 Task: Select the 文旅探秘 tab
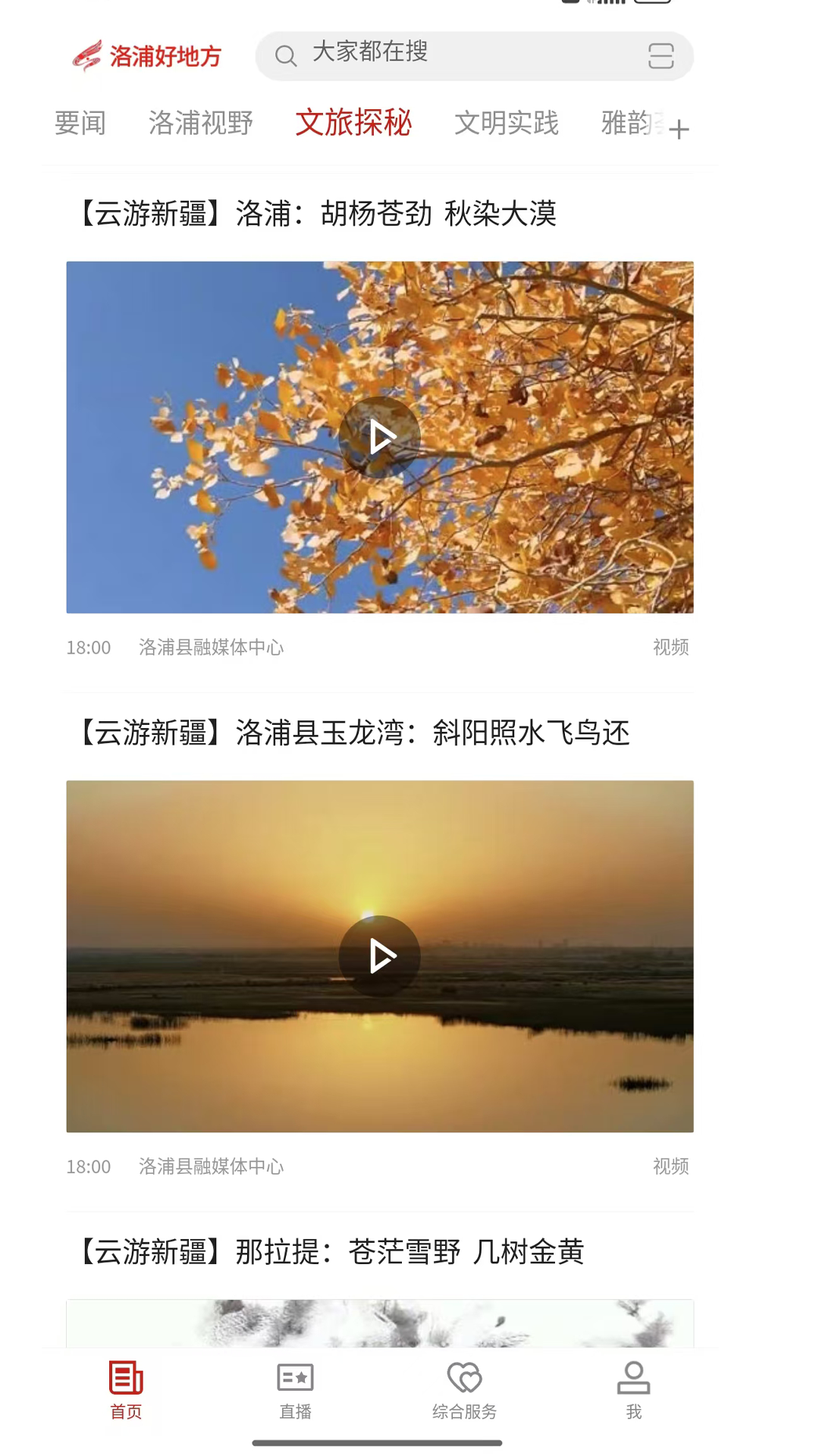[353, 123]
